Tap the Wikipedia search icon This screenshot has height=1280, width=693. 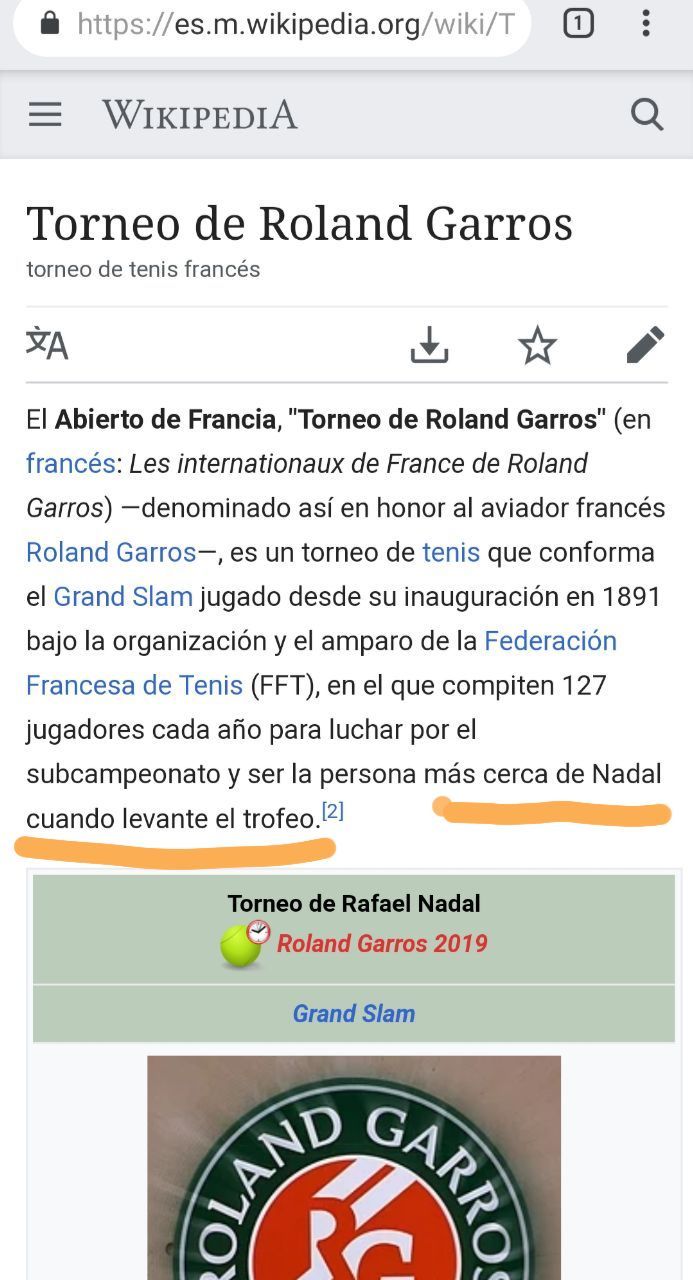[x=647, y=115]
